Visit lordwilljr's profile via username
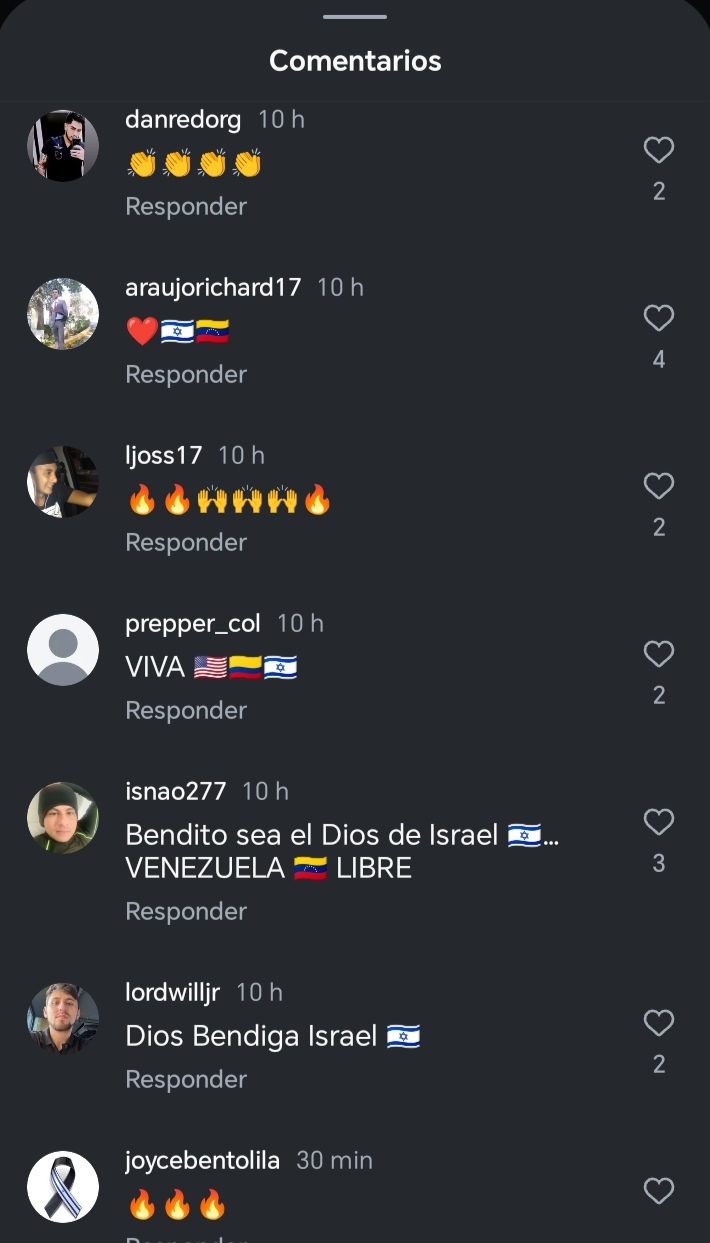Viewport: 710px width, 1243px height. coord(172,992)
